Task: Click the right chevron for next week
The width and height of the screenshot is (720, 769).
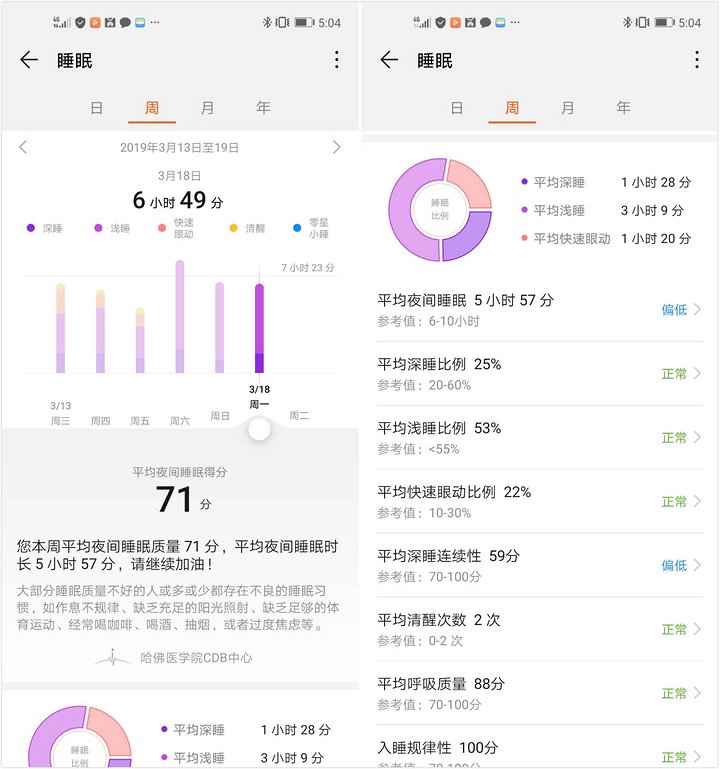Action: coord(338,146)
